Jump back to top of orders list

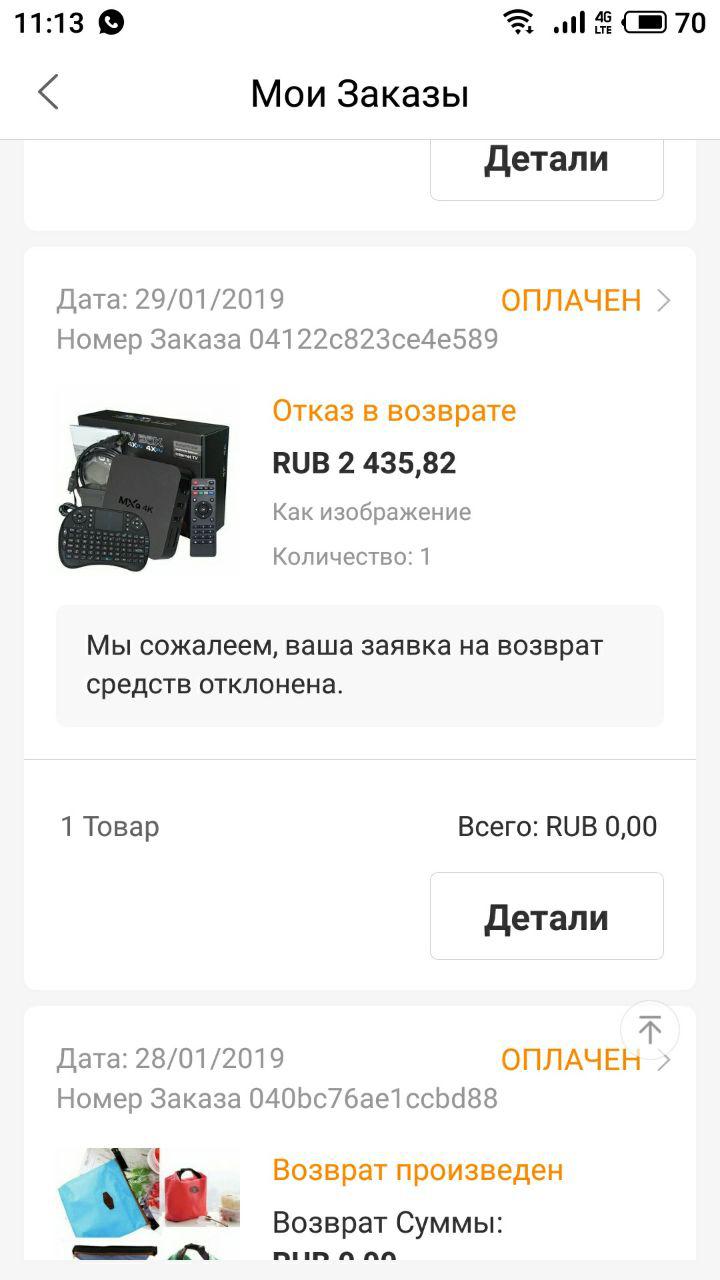click(650, 1029)
